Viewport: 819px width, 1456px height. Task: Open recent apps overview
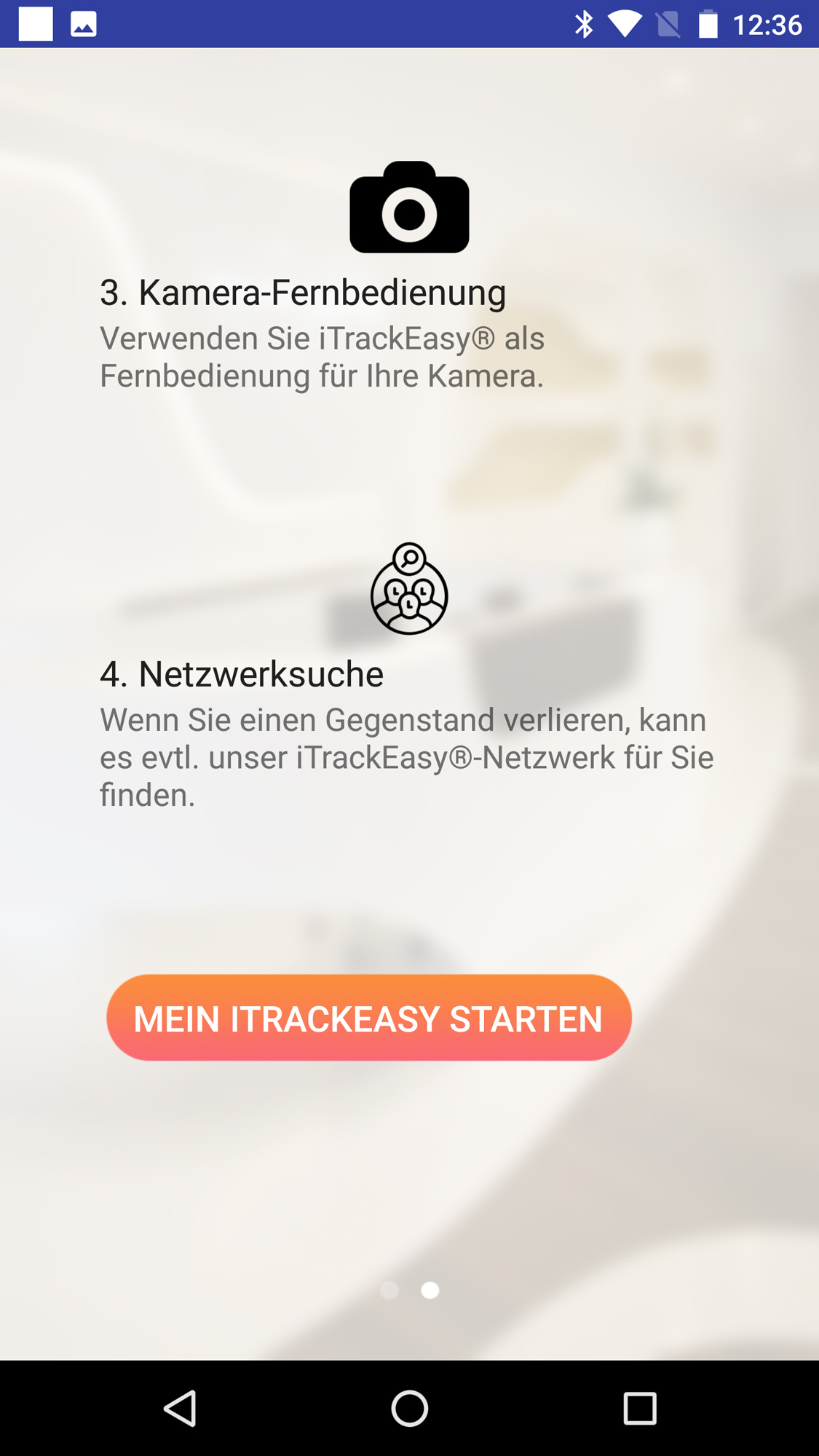point(639,1408)
